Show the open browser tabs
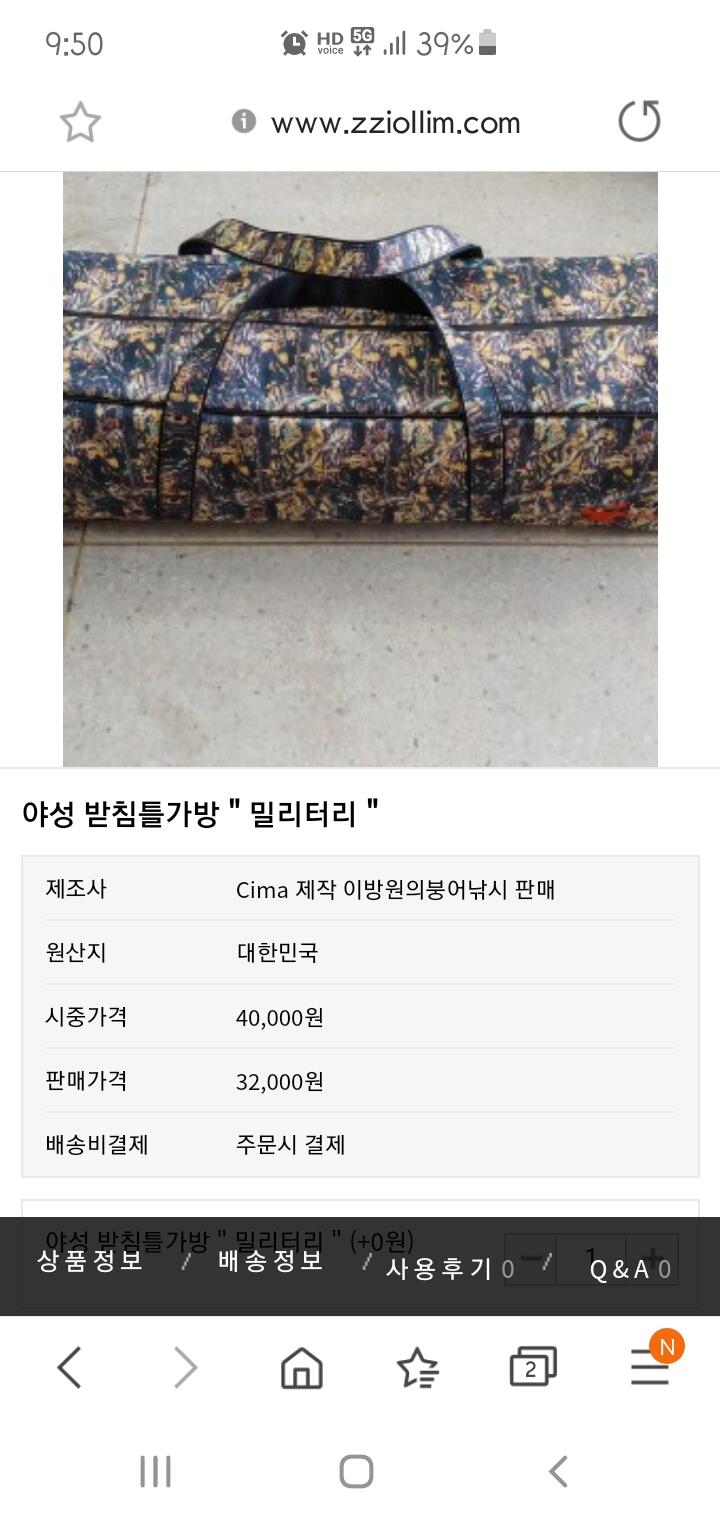The height and width of the screenshot is (1520, 720). coord(533,1367)
